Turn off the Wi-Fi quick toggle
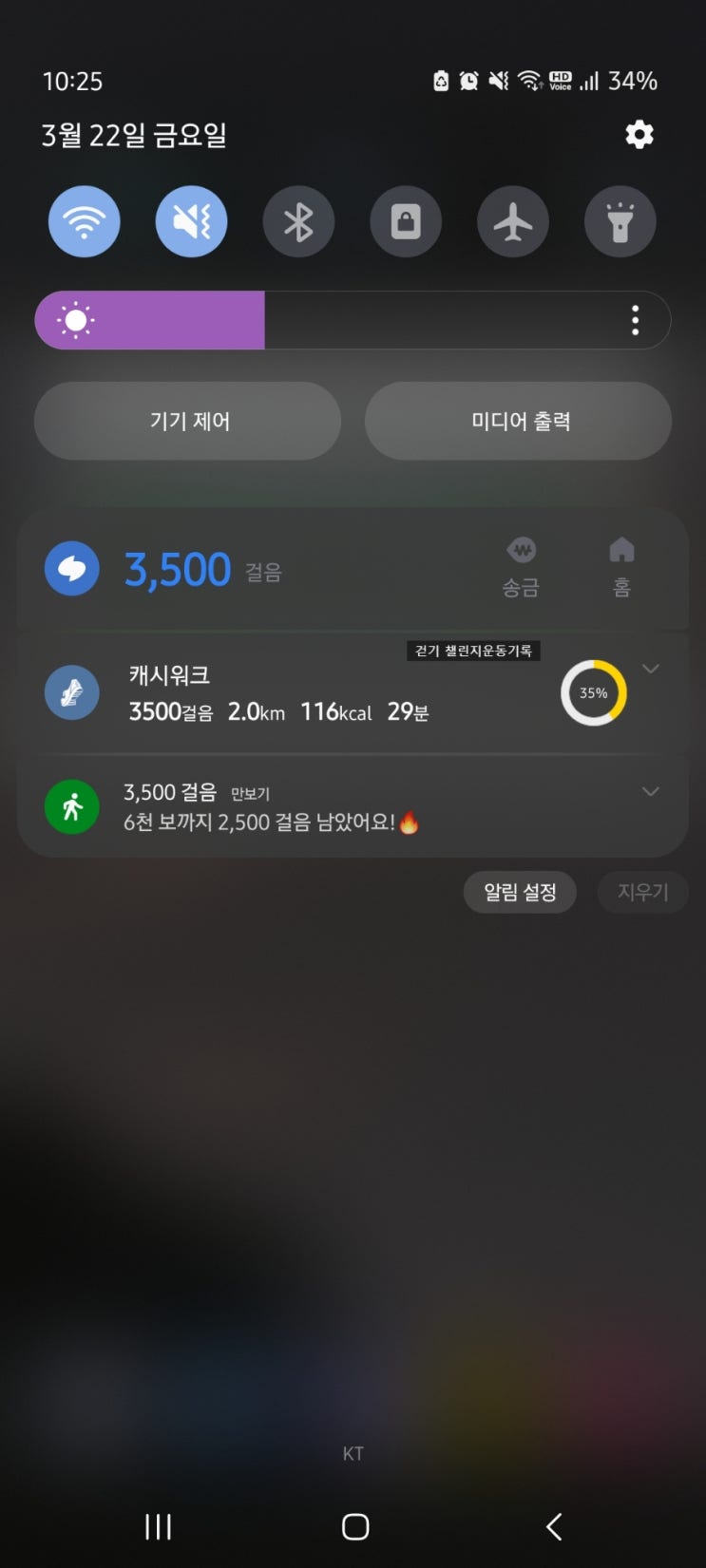Screen dimensions: 706x1568 pyautogui.click(x=85, y=221)
